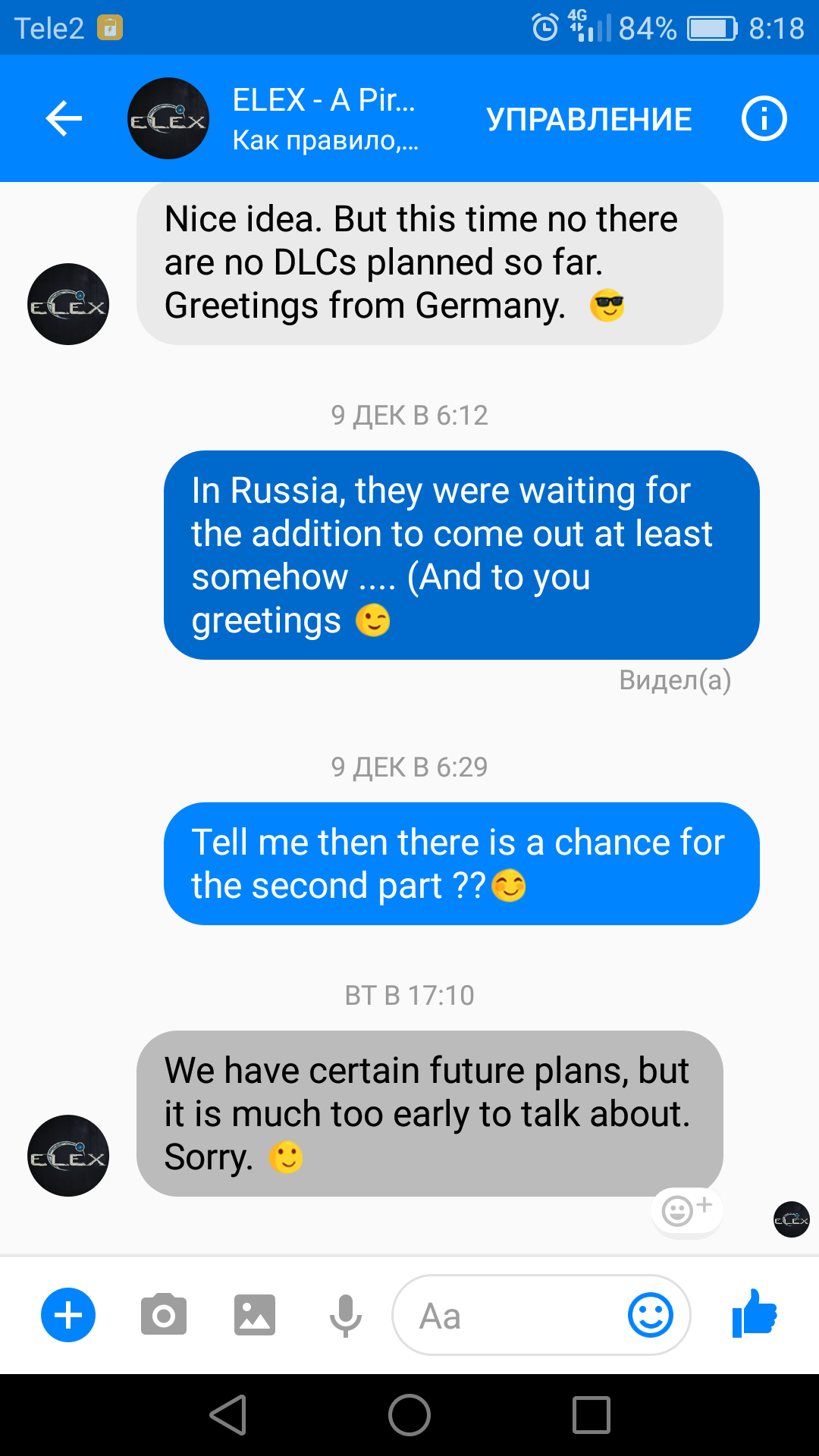This screenshot has height=1456, width=819.
Task: Go back using the header arrow
Action: pos(64,119)
